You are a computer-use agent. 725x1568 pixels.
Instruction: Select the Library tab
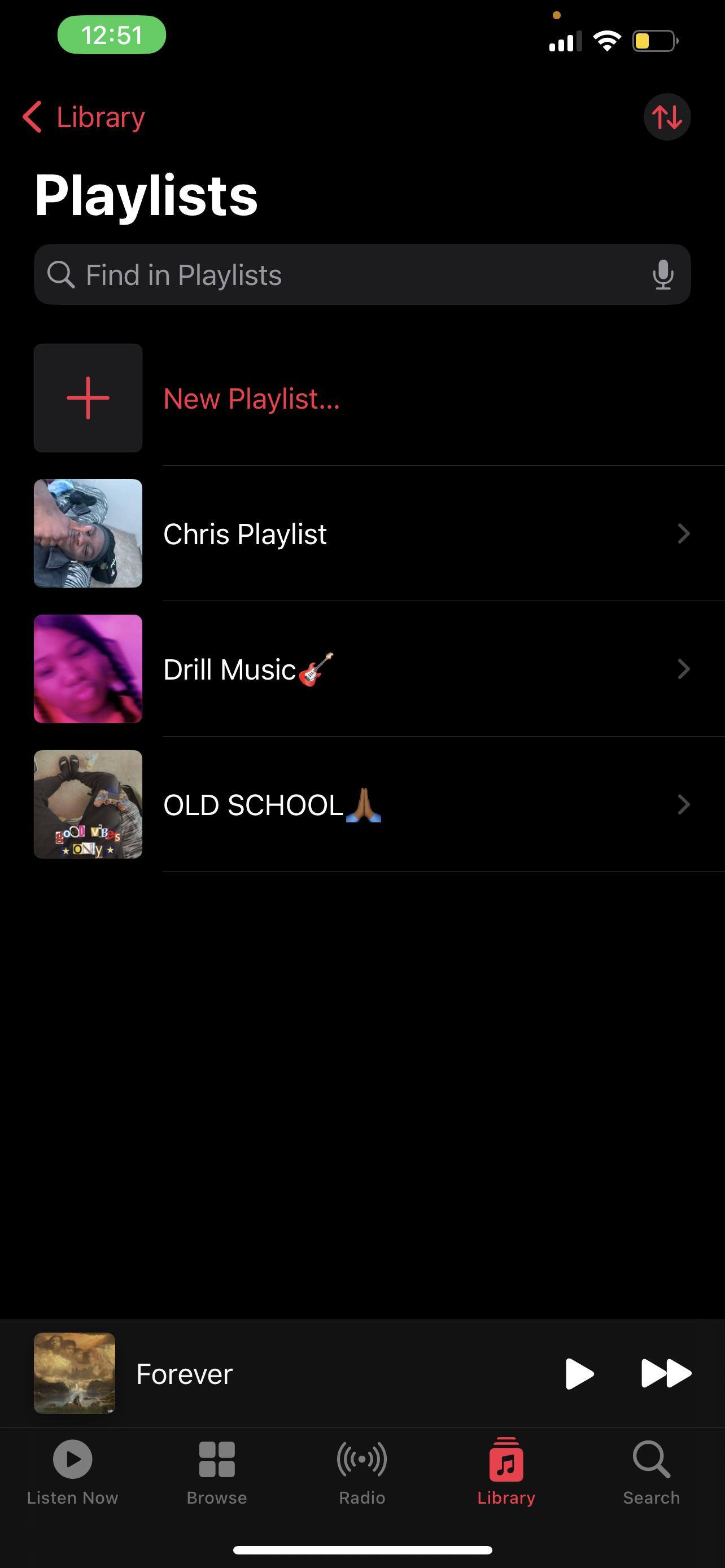pos(506,1470)
